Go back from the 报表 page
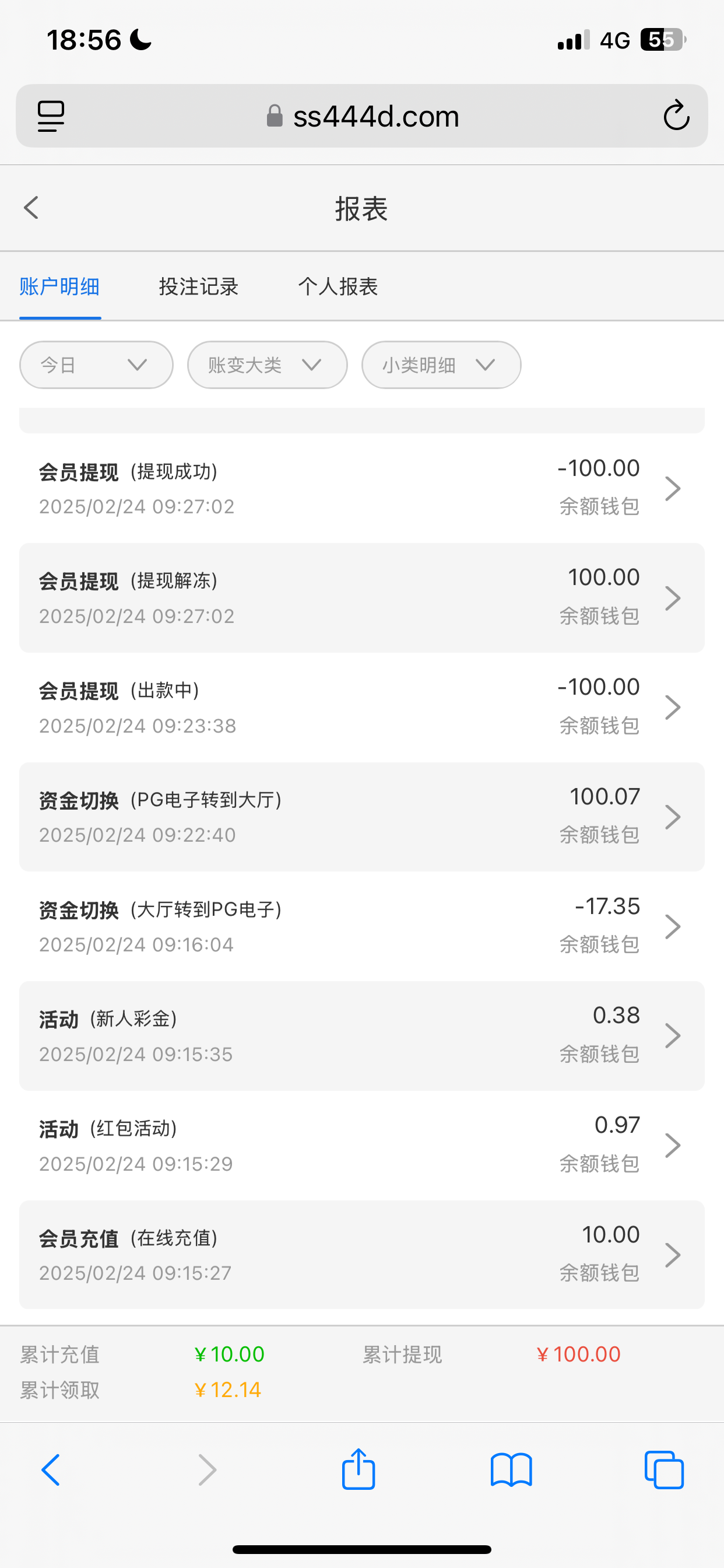The width and height of the screenshot is (724, 1568). (x=31, y=208)
